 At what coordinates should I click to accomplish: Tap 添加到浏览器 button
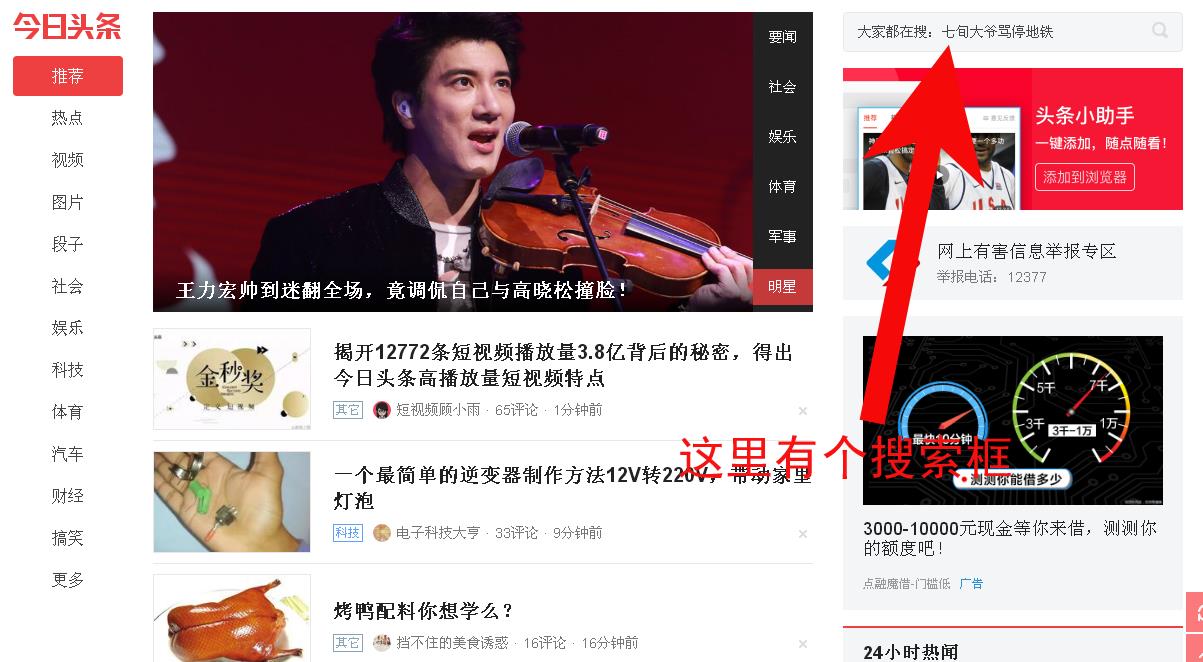pyautogui.click(x=1085, y=177)
